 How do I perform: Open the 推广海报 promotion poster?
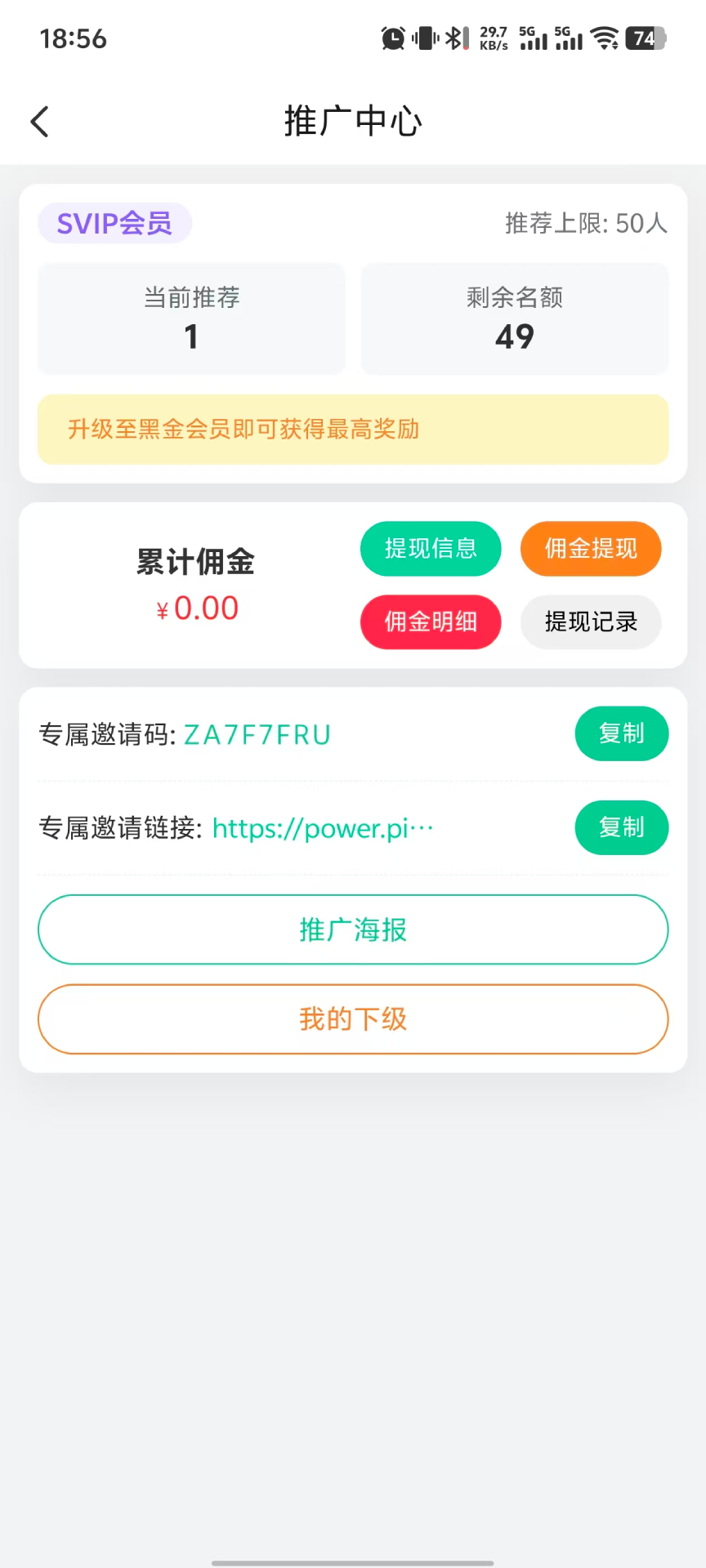tap(352, 929)
